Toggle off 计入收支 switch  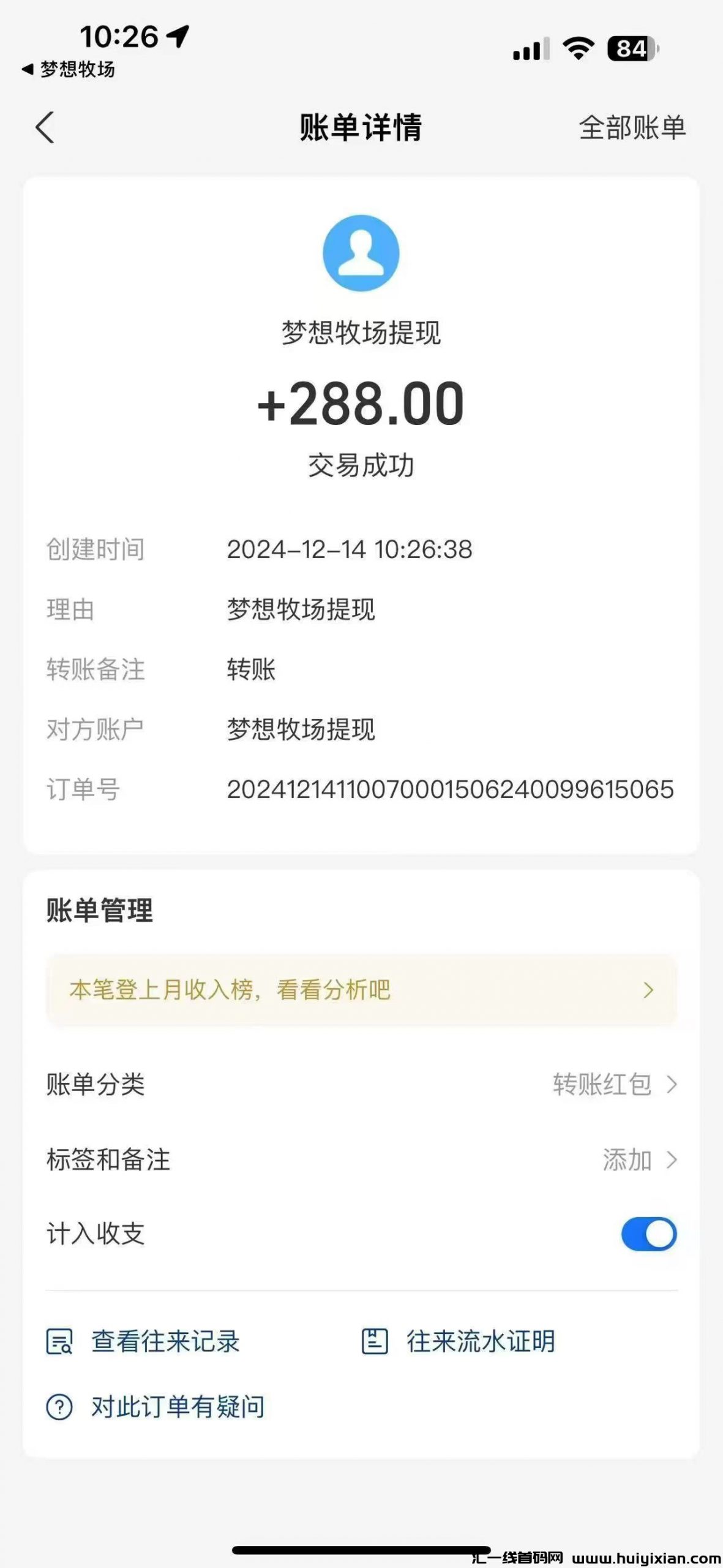(648, 1234)
